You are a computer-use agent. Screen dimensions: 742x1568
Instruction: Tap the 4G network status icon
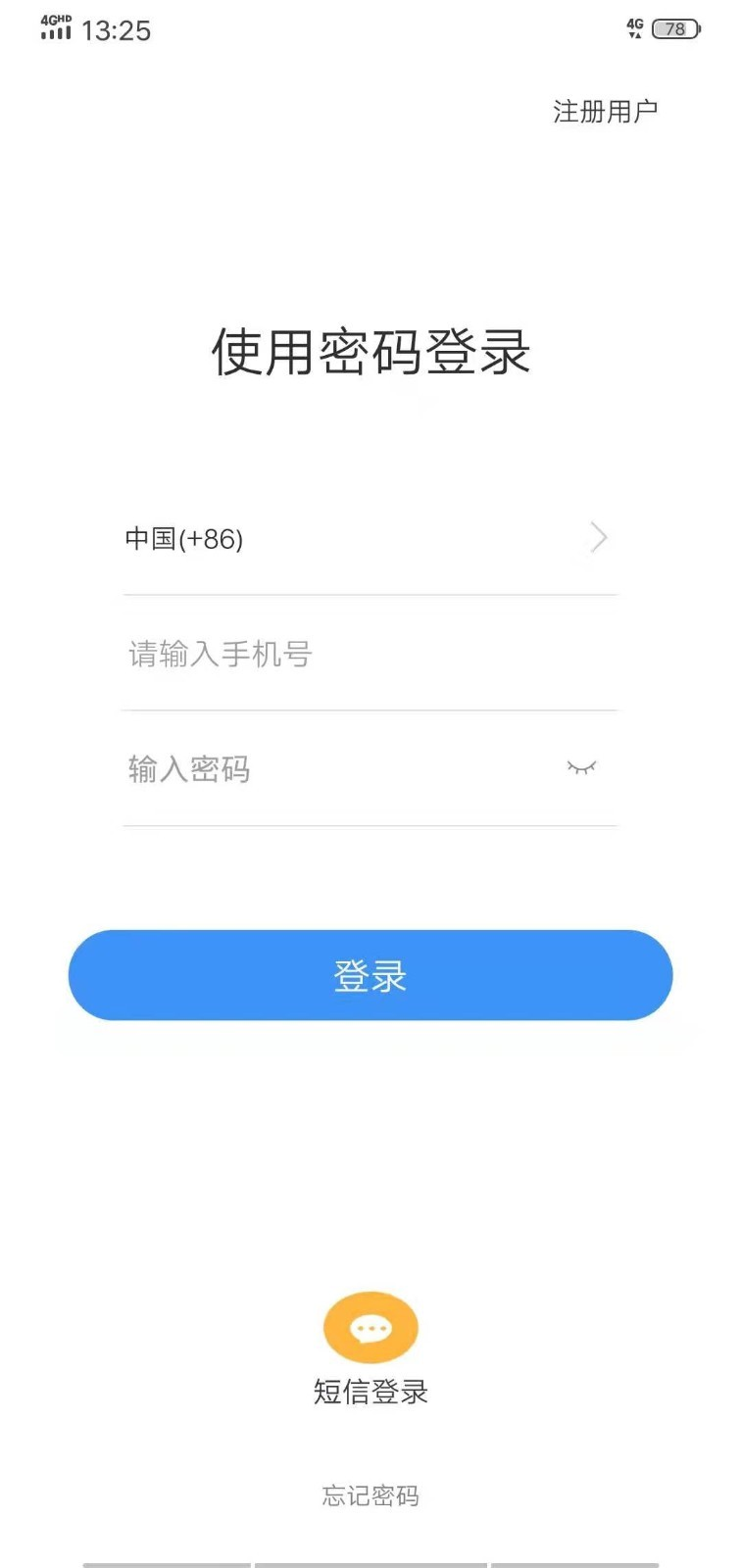[x=634, y=28]
